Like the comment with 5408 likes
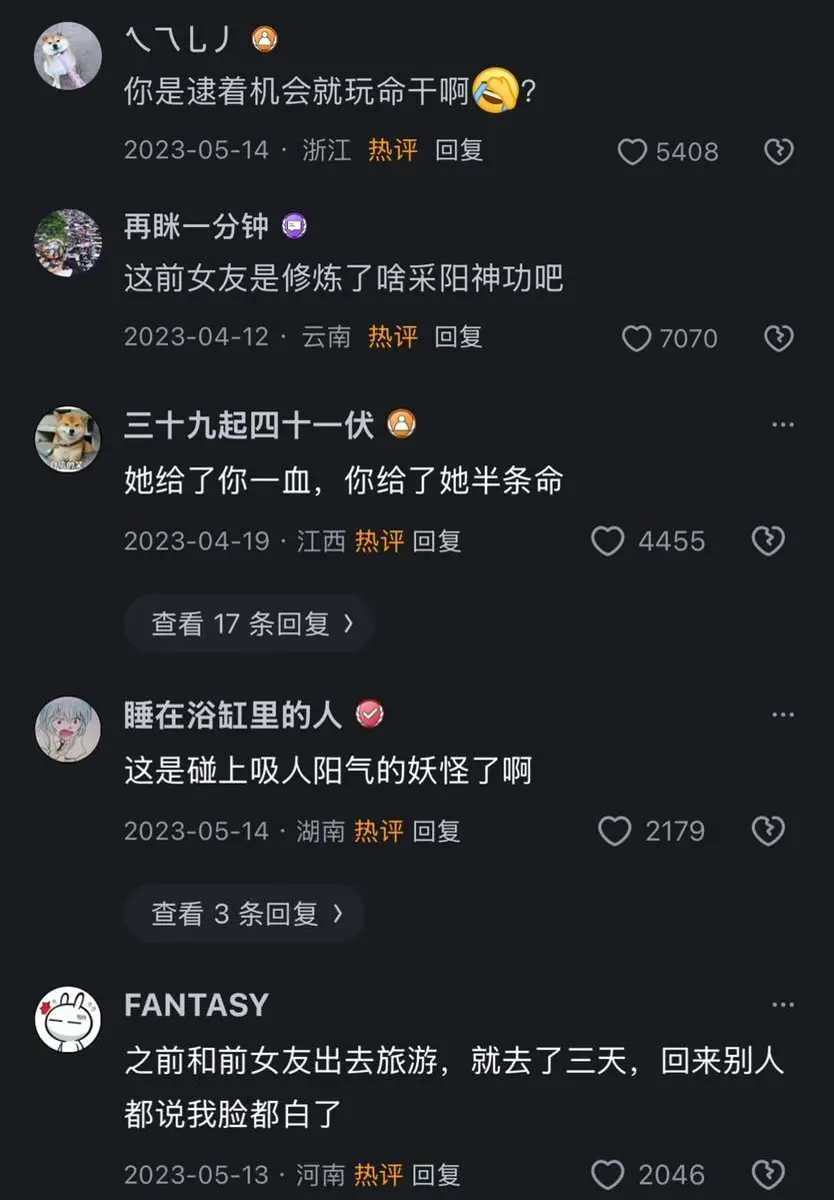 pos(632,152)
